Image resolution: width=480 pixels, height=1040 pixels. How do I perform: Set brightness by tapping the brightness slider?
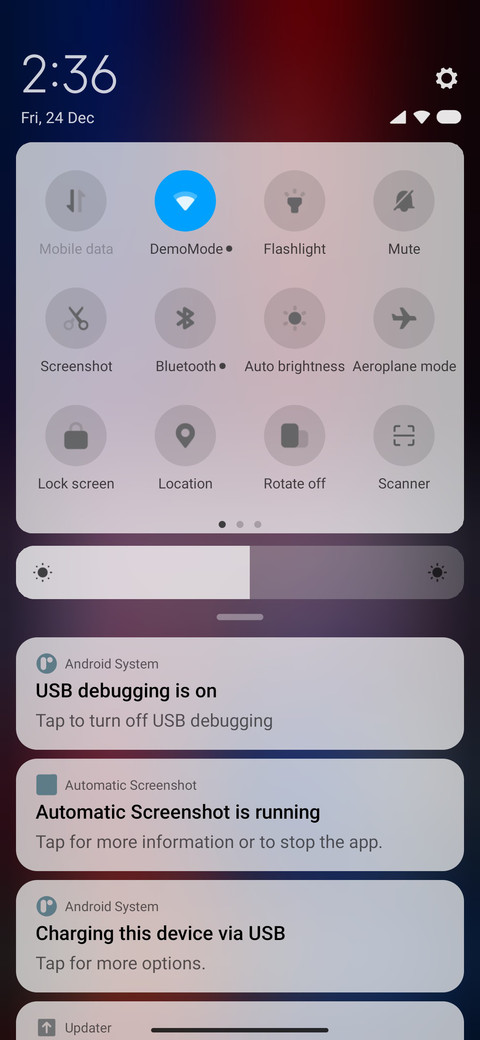click(x=240, y=572)
